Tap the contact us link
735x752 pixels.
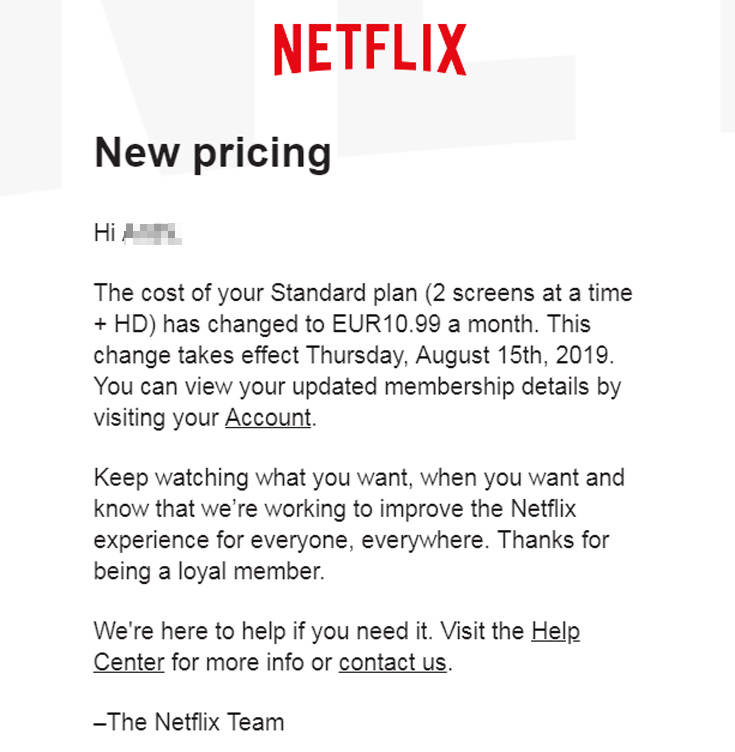(392, 662)
